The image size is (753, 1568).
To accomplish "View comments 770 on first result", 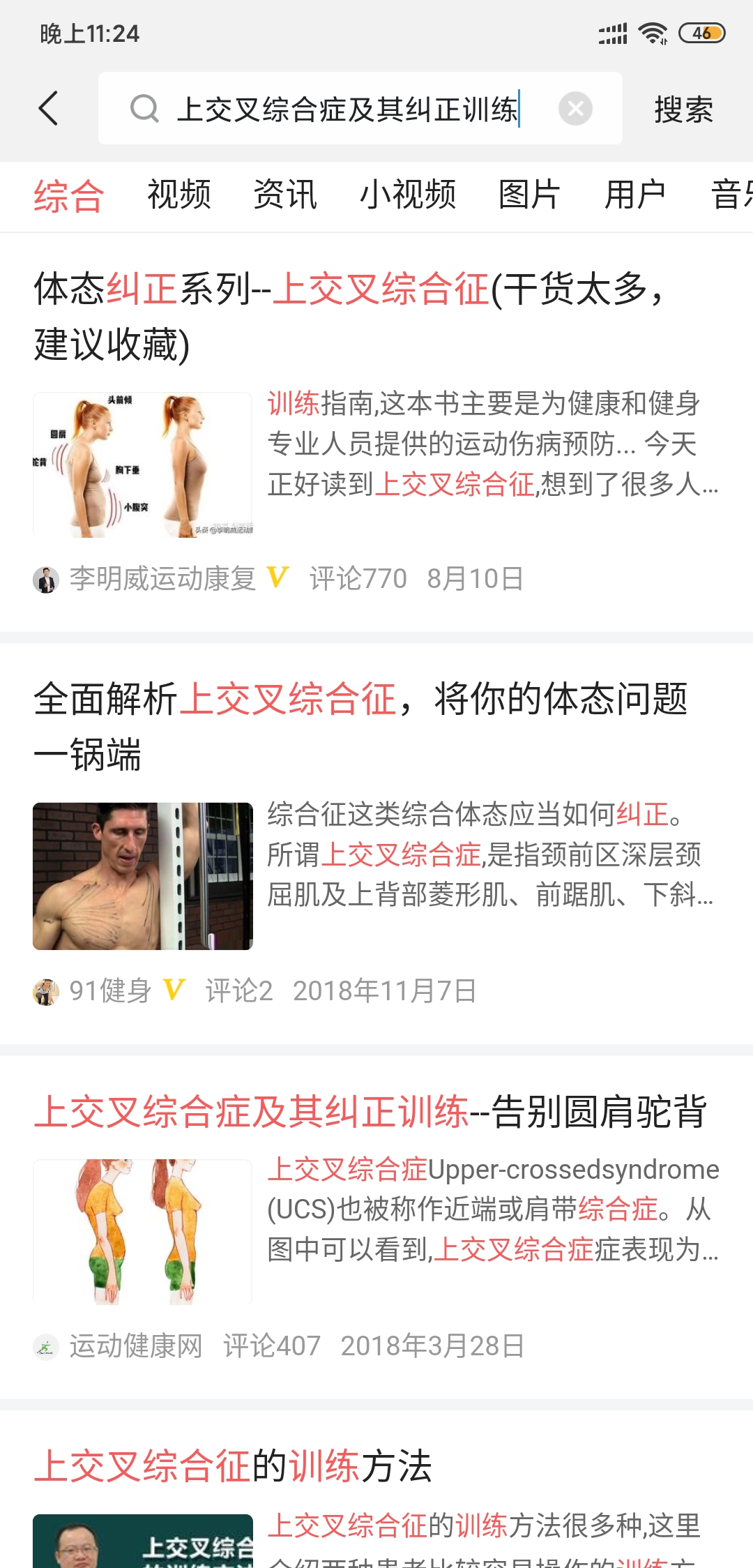I will [357, 578].
